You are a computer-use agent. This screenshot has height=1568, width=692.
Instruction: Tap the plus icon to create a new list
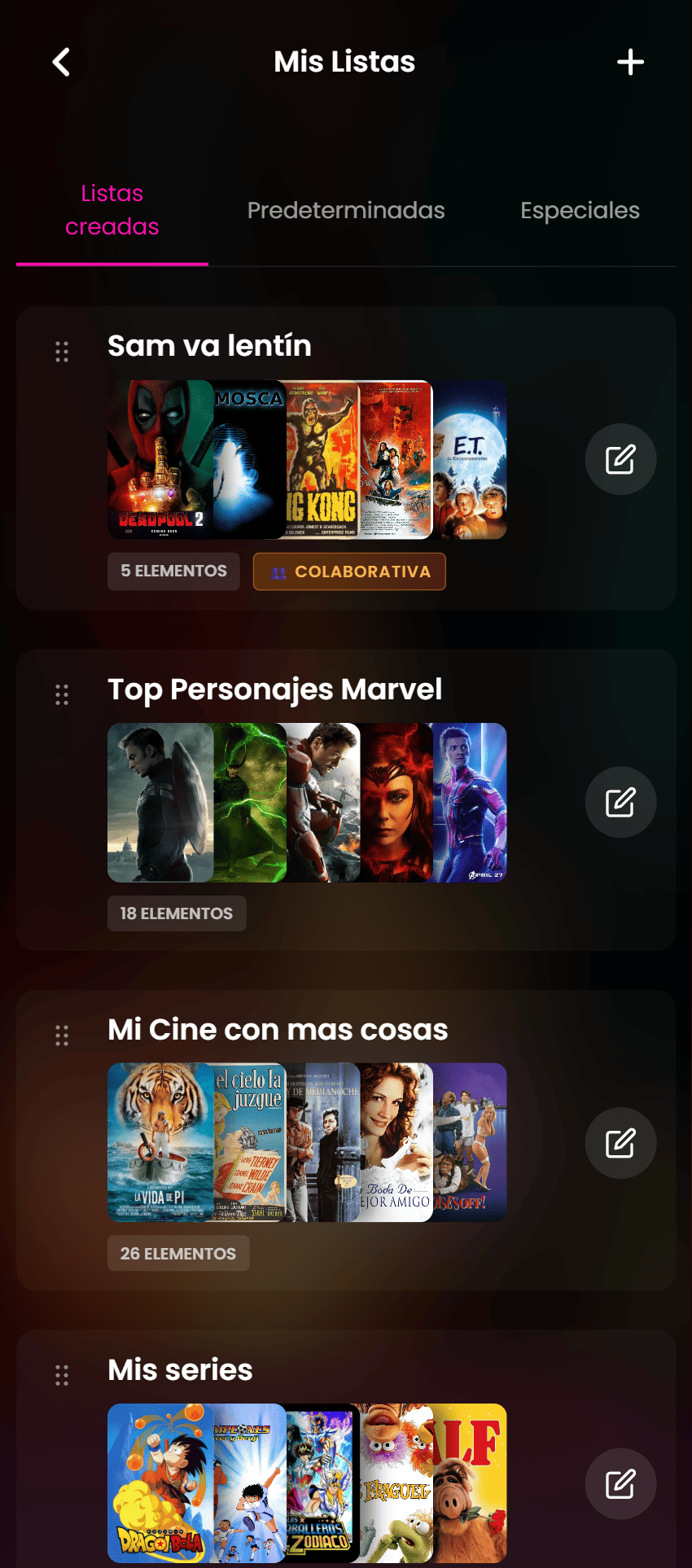point(629,61)
